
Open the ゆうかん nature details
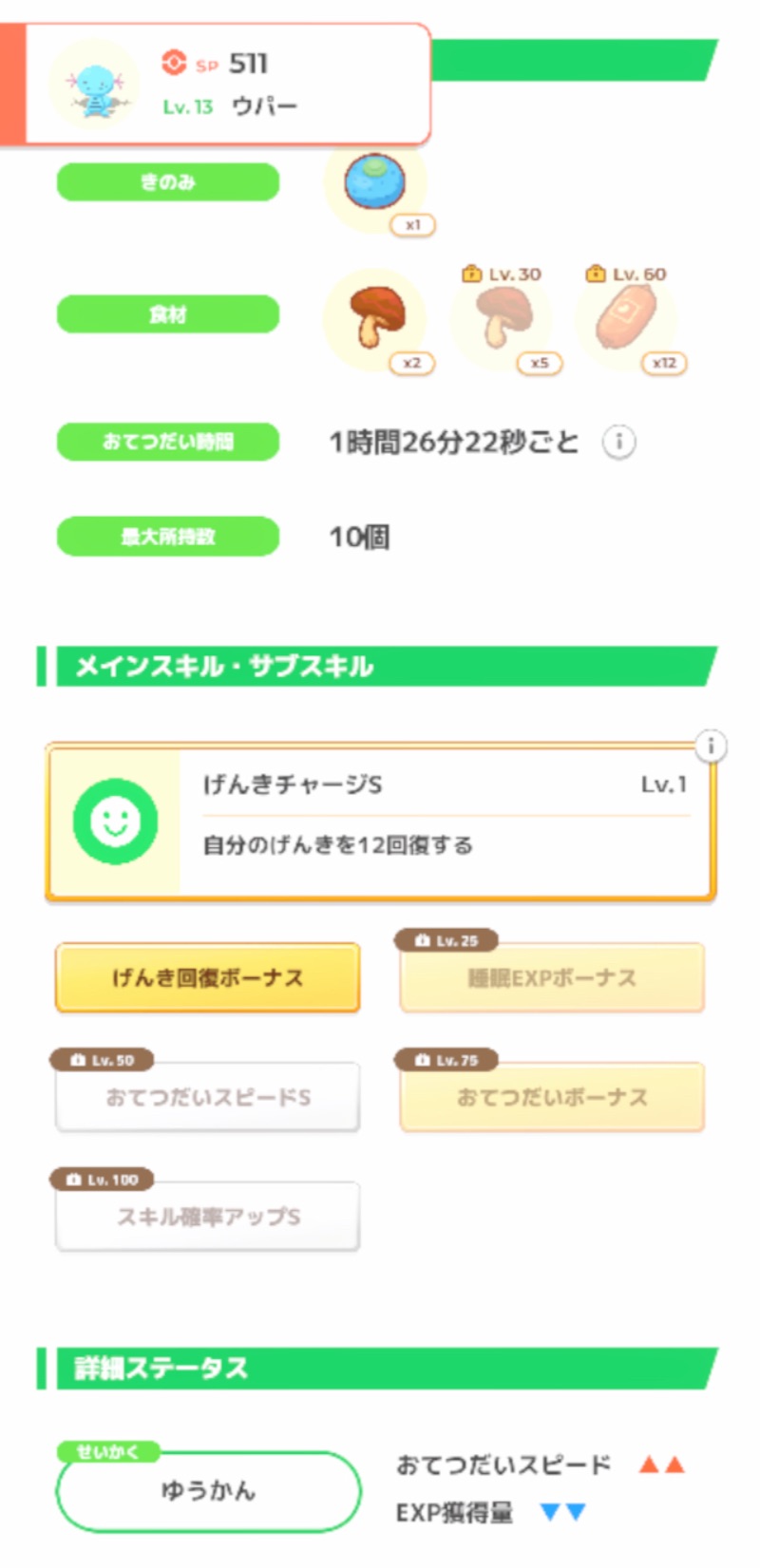[x=208, y=1490]
